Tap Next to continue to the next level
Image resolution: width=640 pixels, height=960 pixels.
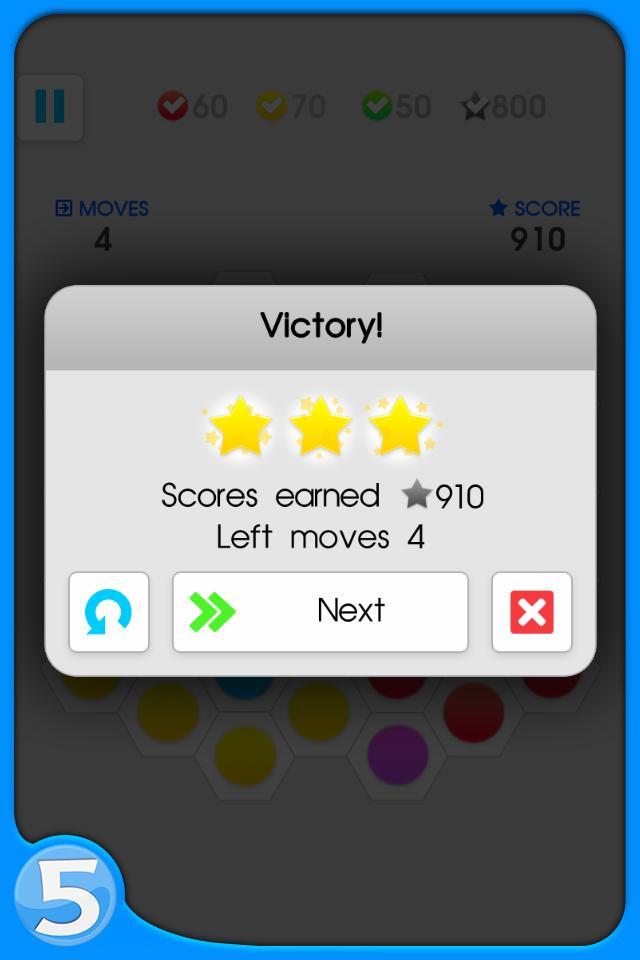click(x=320, y=612)
